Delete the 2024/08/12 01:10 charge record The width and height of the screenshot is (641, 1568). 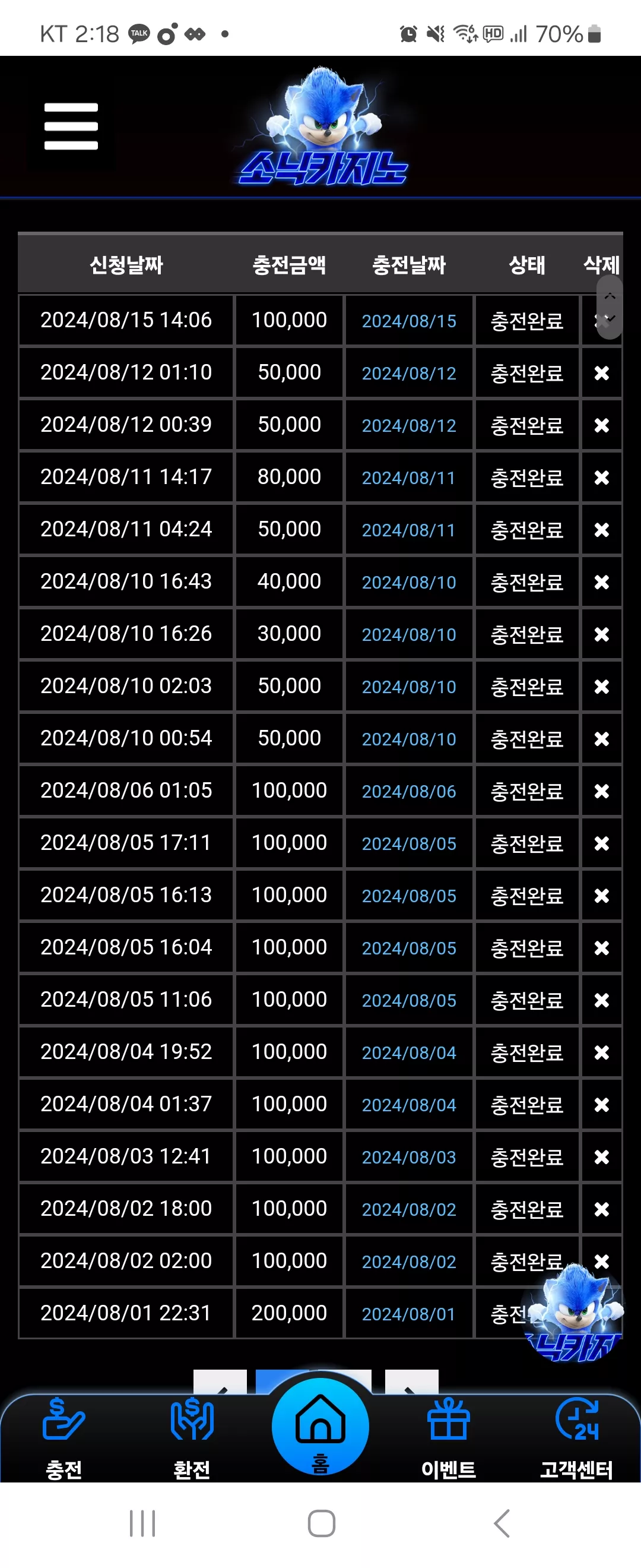coord(601,373)
